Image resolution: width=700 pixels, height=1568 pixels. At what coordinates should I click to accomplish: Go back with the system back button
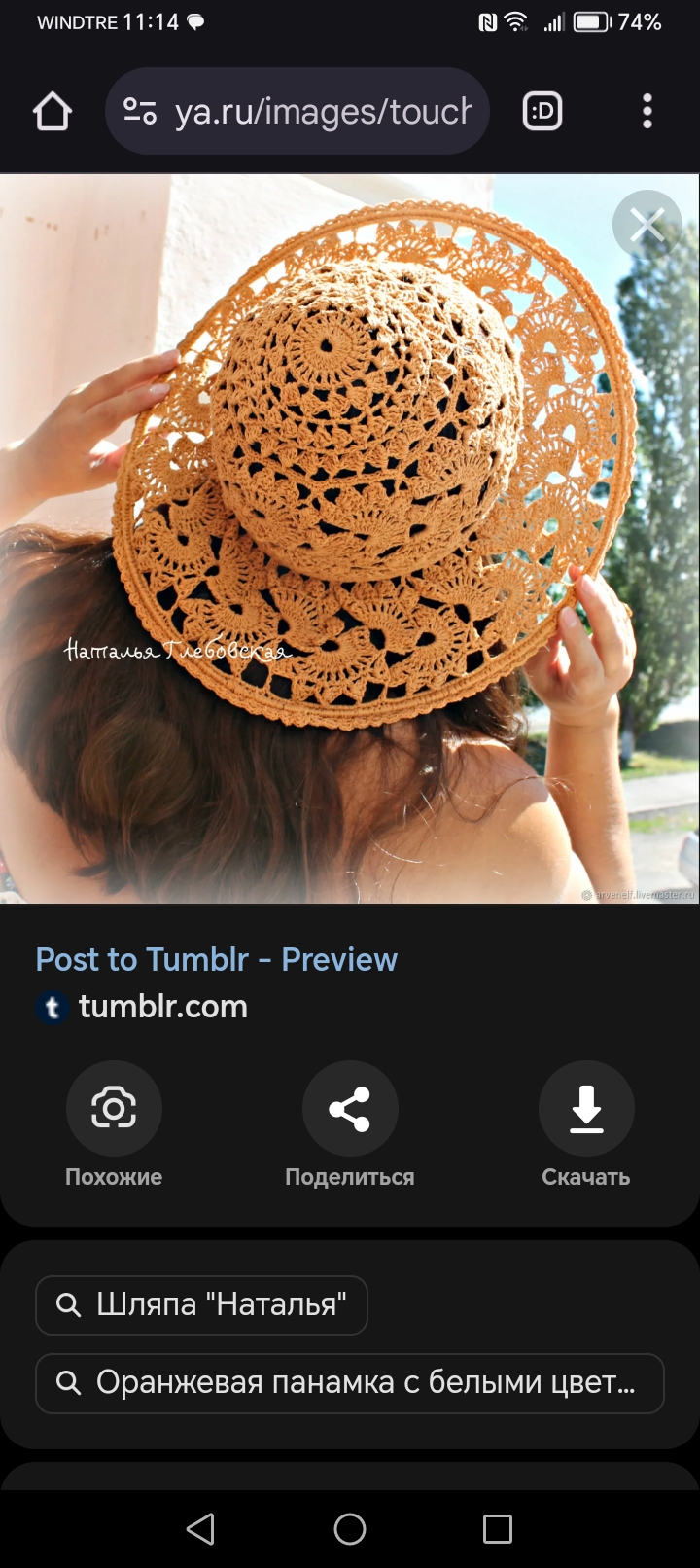click(200, 1529)
